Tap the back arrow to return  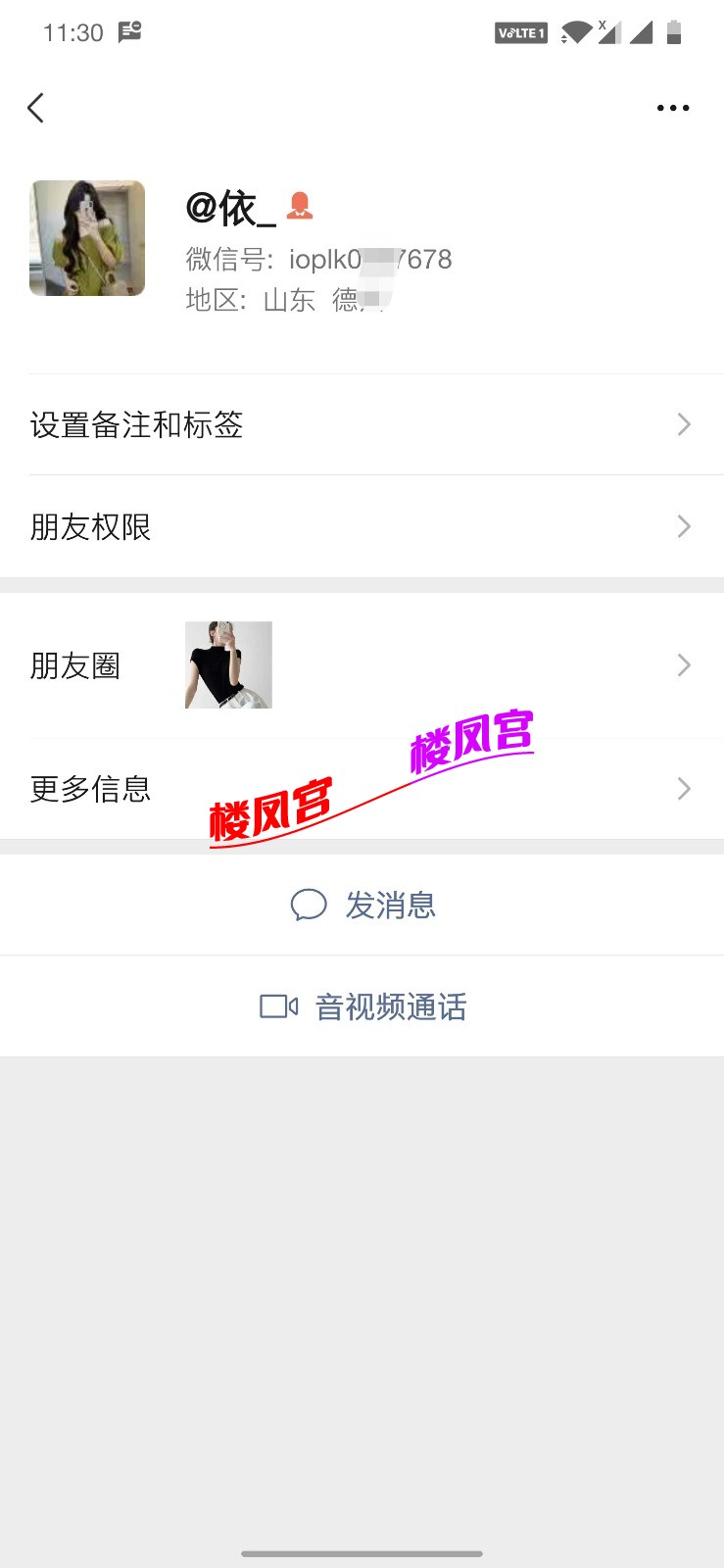pyautogui.click(x=35, y=108)
